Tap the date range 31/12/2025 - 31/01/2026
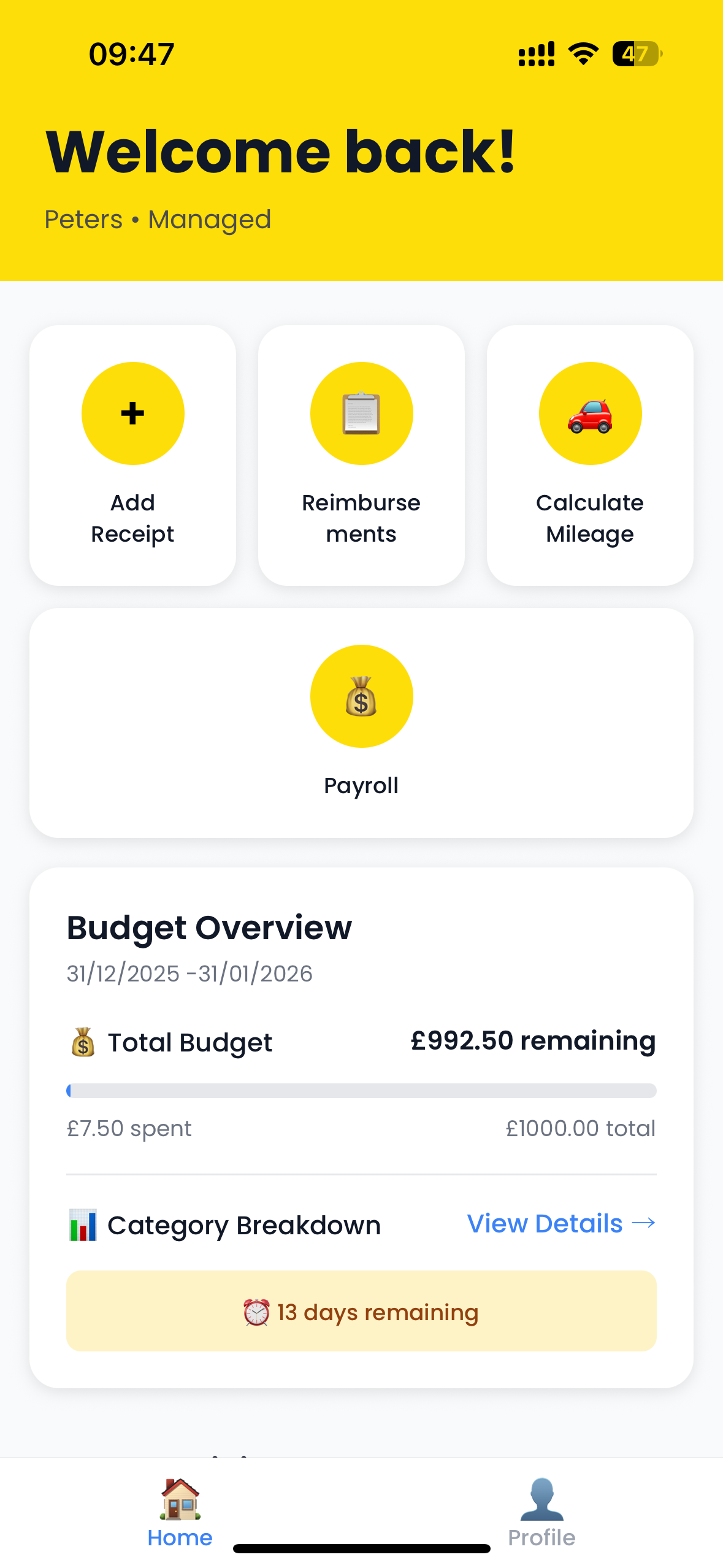The height and width of the screenshot is (1568, 723). (189, 972)
